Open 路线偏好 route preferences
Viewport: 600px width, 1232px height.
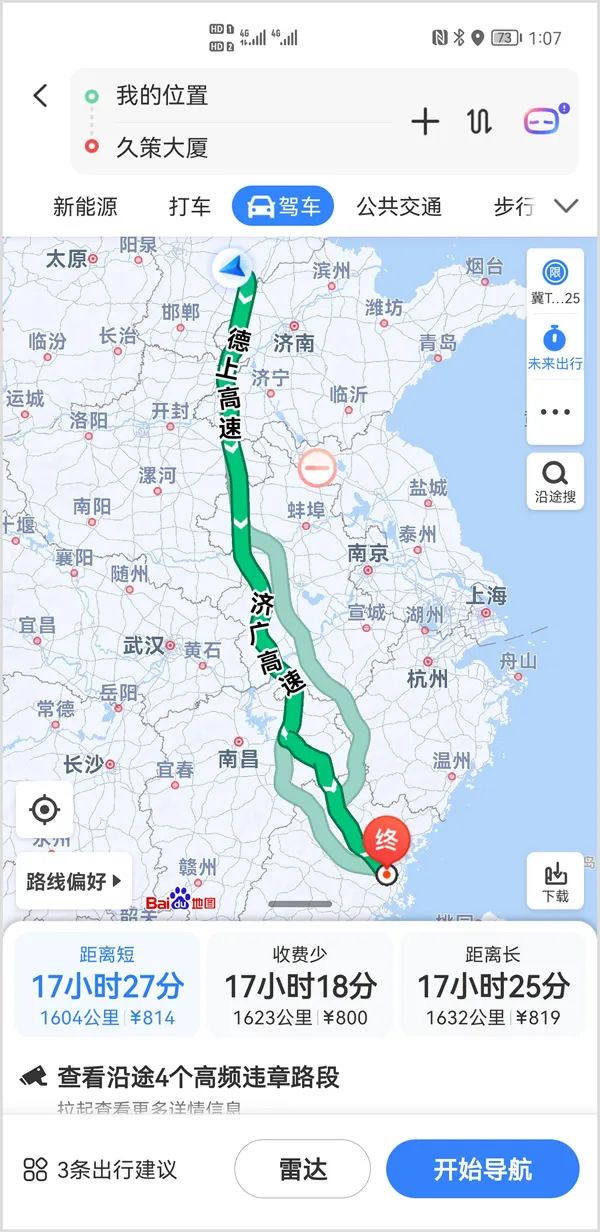(x=74, y=881)
